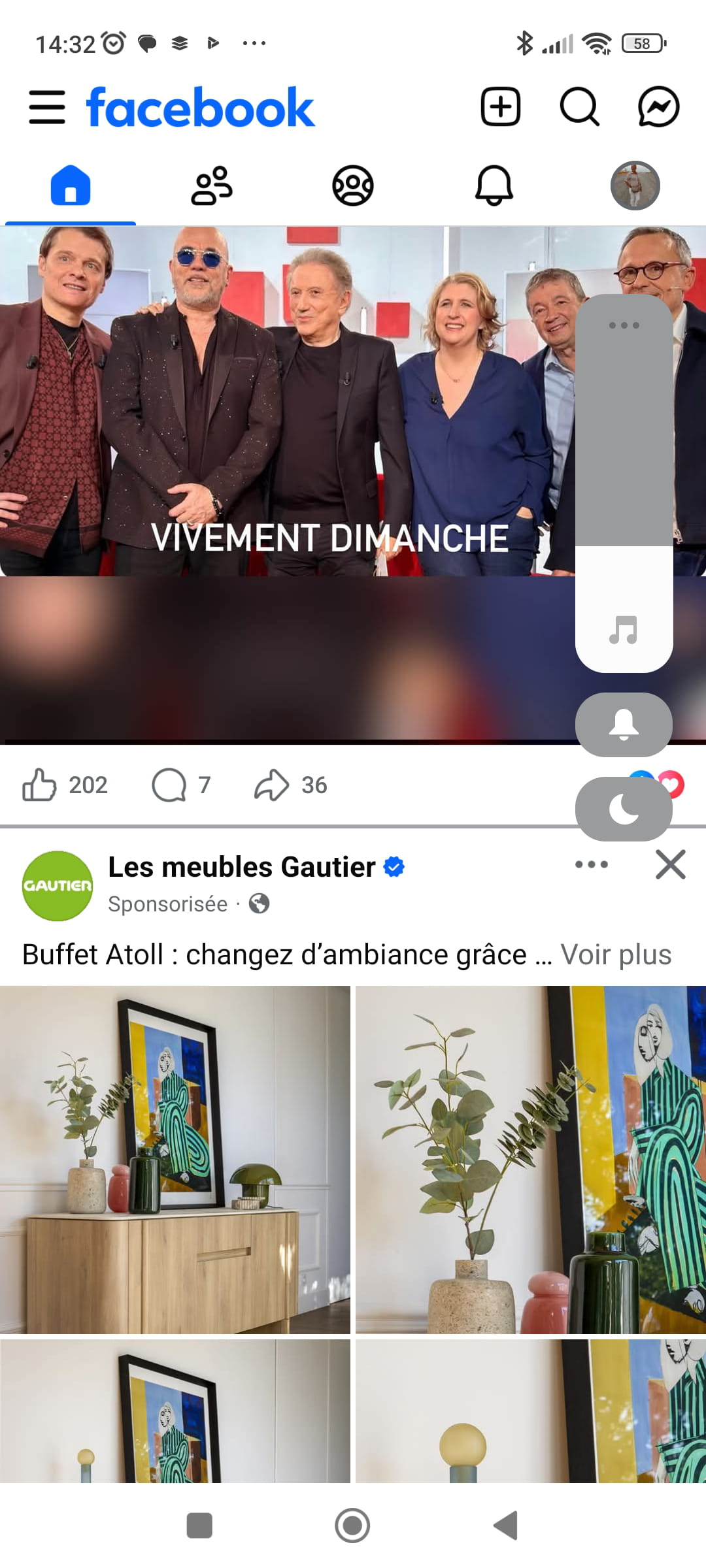This screenshot has height=1568, width=706.
Task: Open options for the Gautier ad
Action: (591, 864)
